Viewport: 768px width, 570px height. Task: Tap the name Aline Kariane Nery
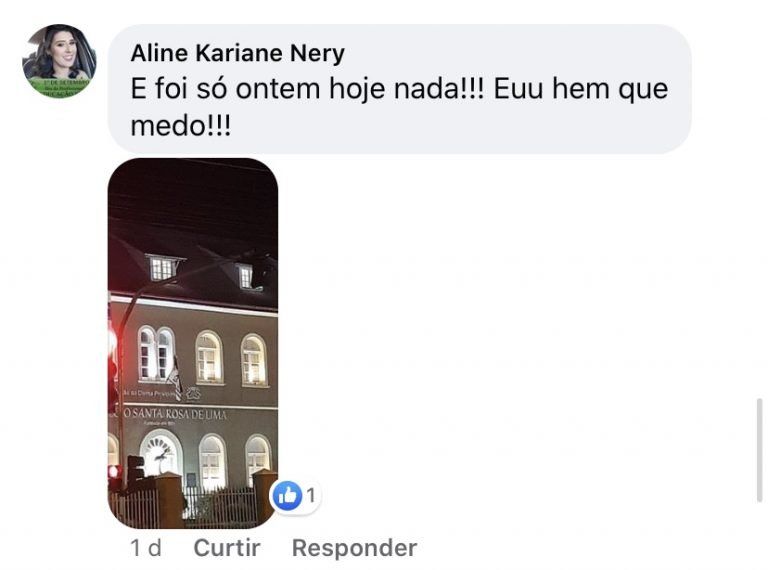[x=237, y=53]
